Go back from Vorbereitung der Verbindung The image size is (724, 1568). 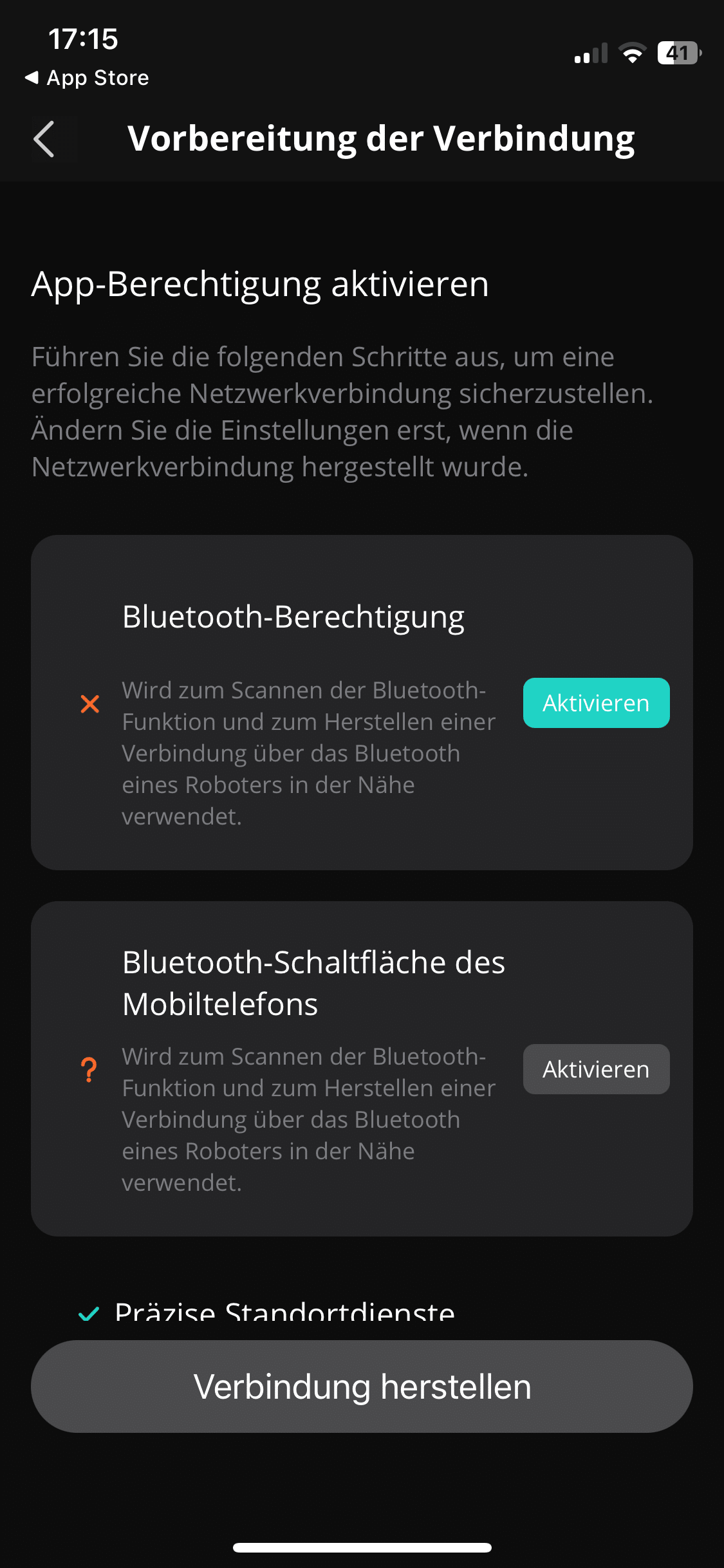pos(44,139)
